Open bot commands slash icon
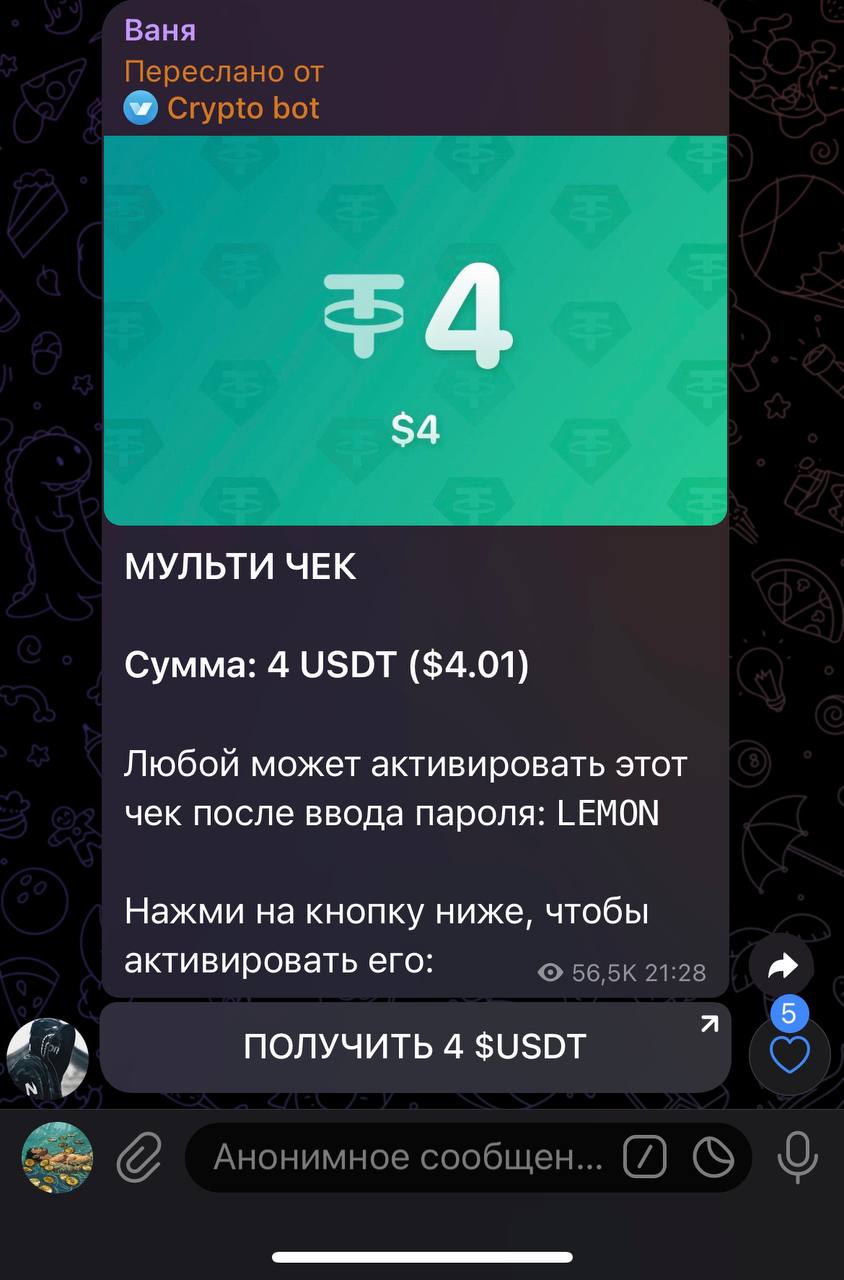Screen dimensions: 844x1280 [644, 1158]
